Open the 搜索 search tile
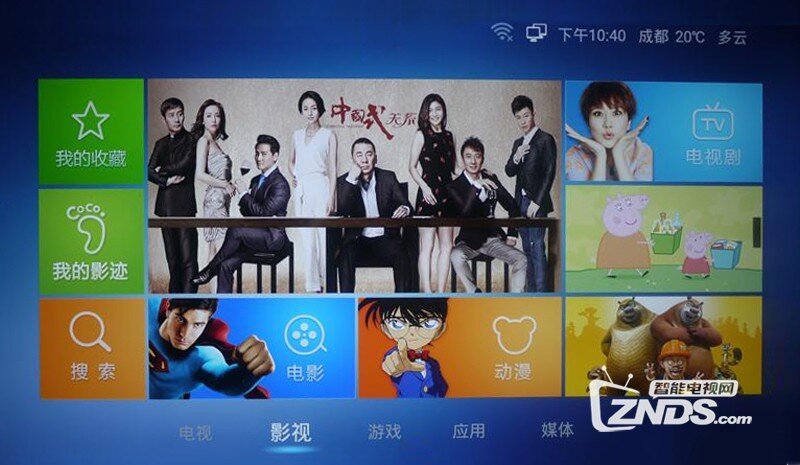 pyautogui.click(x=91, y=347)
